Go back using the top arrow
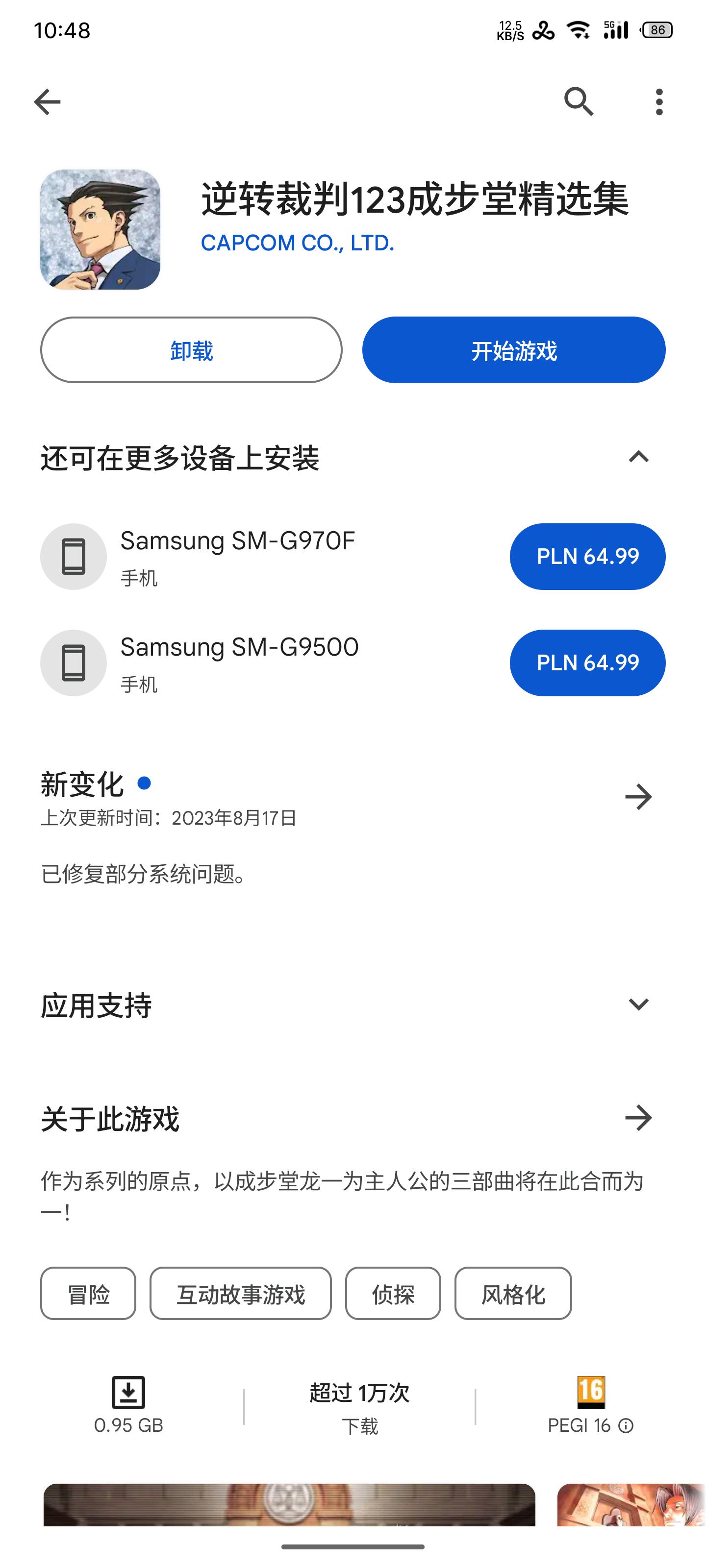706x1568 pixels. click(48, 101)
